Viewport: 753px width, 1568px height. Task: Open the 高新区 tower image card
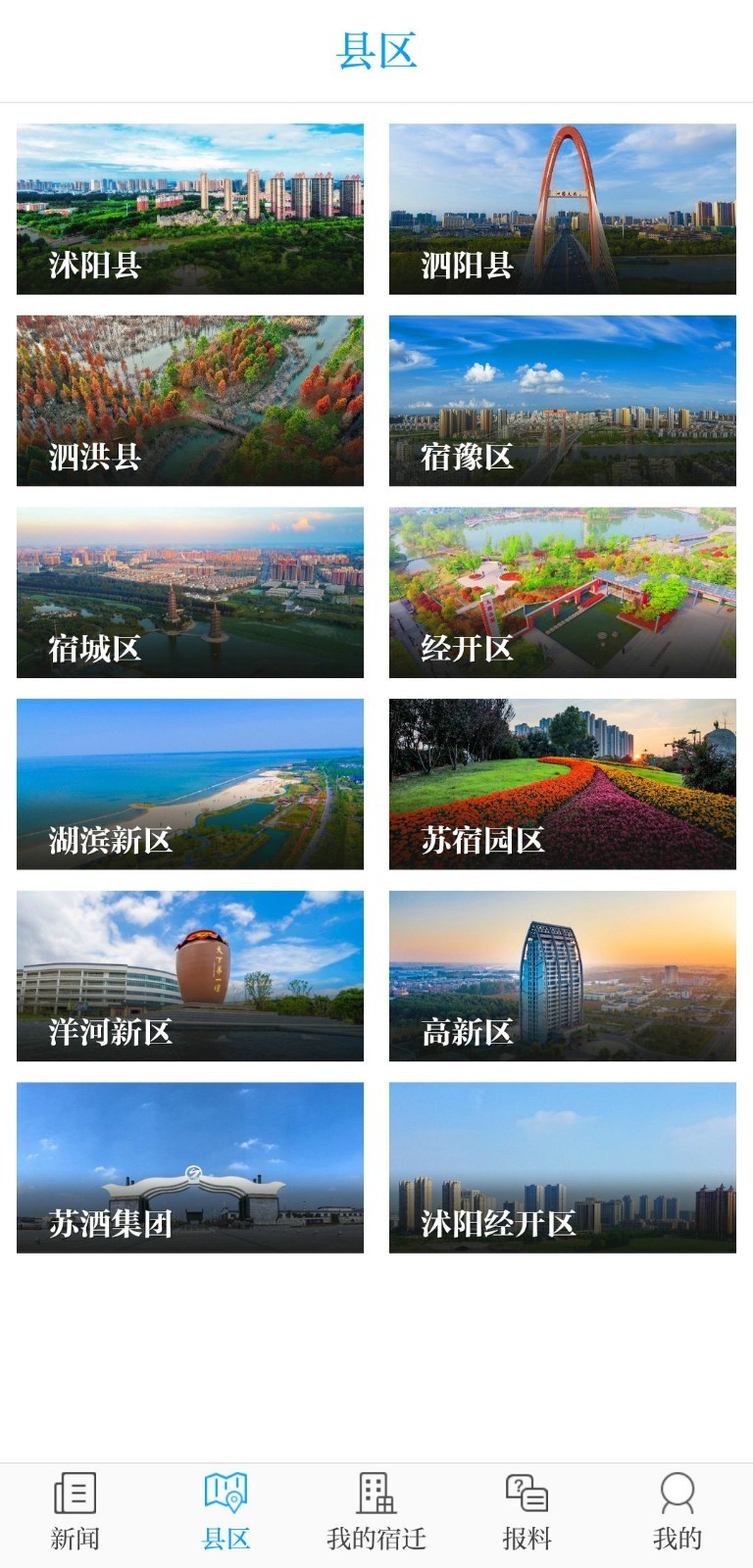pos(564,975)
